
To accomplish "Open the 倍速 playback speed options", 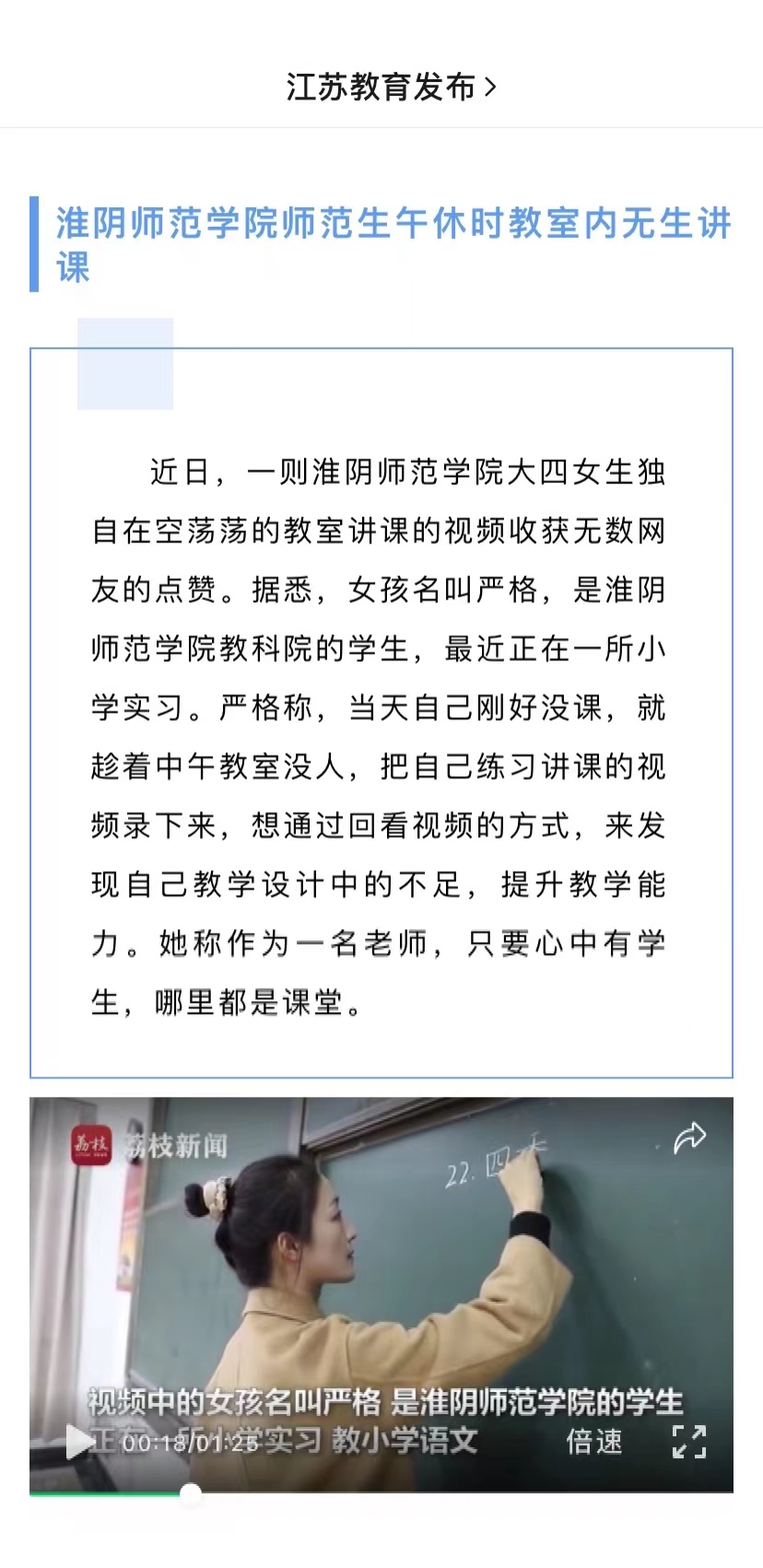I will 593,1442.
